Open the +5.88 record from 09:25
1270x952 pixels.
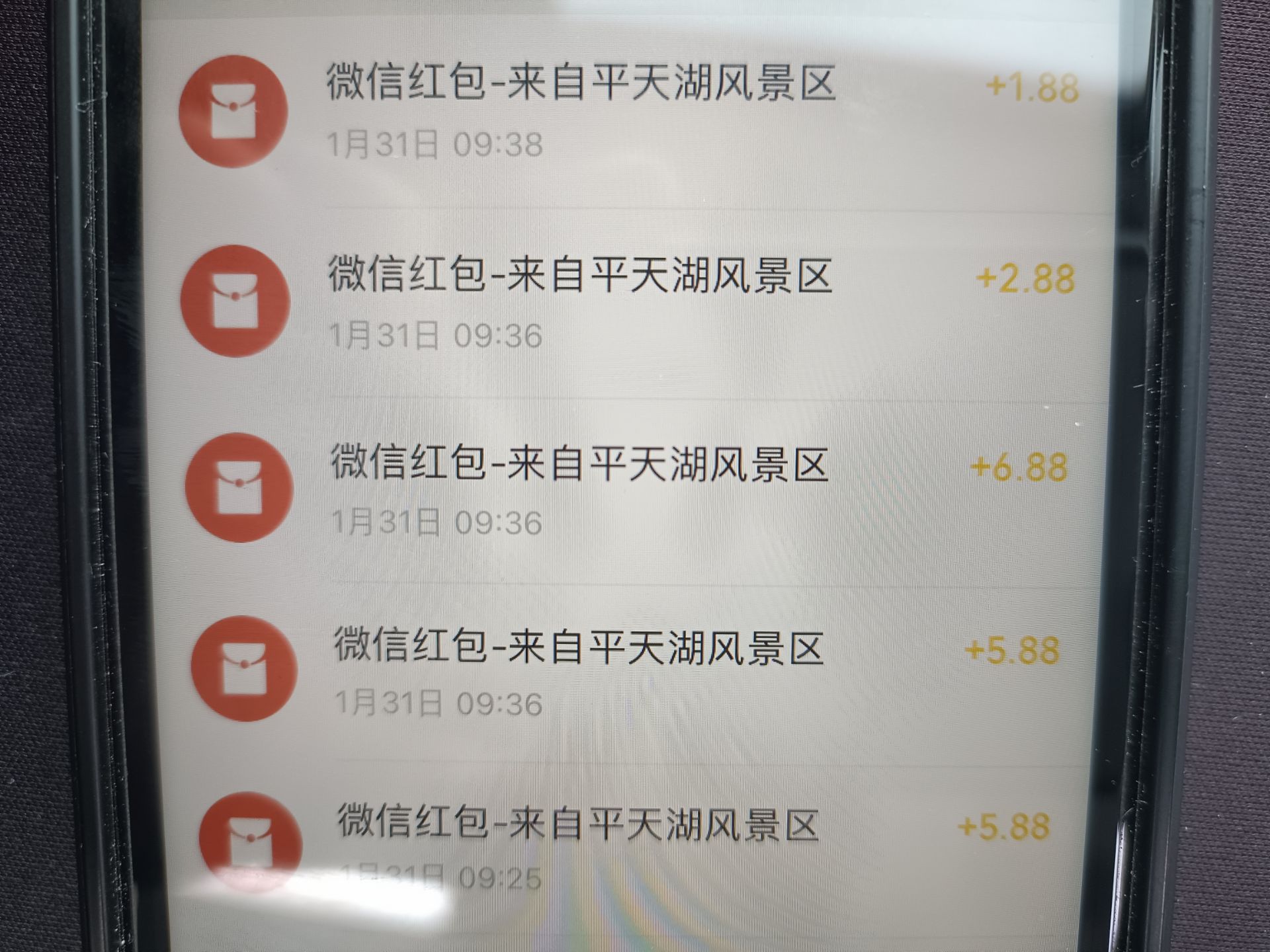[580, 843]
